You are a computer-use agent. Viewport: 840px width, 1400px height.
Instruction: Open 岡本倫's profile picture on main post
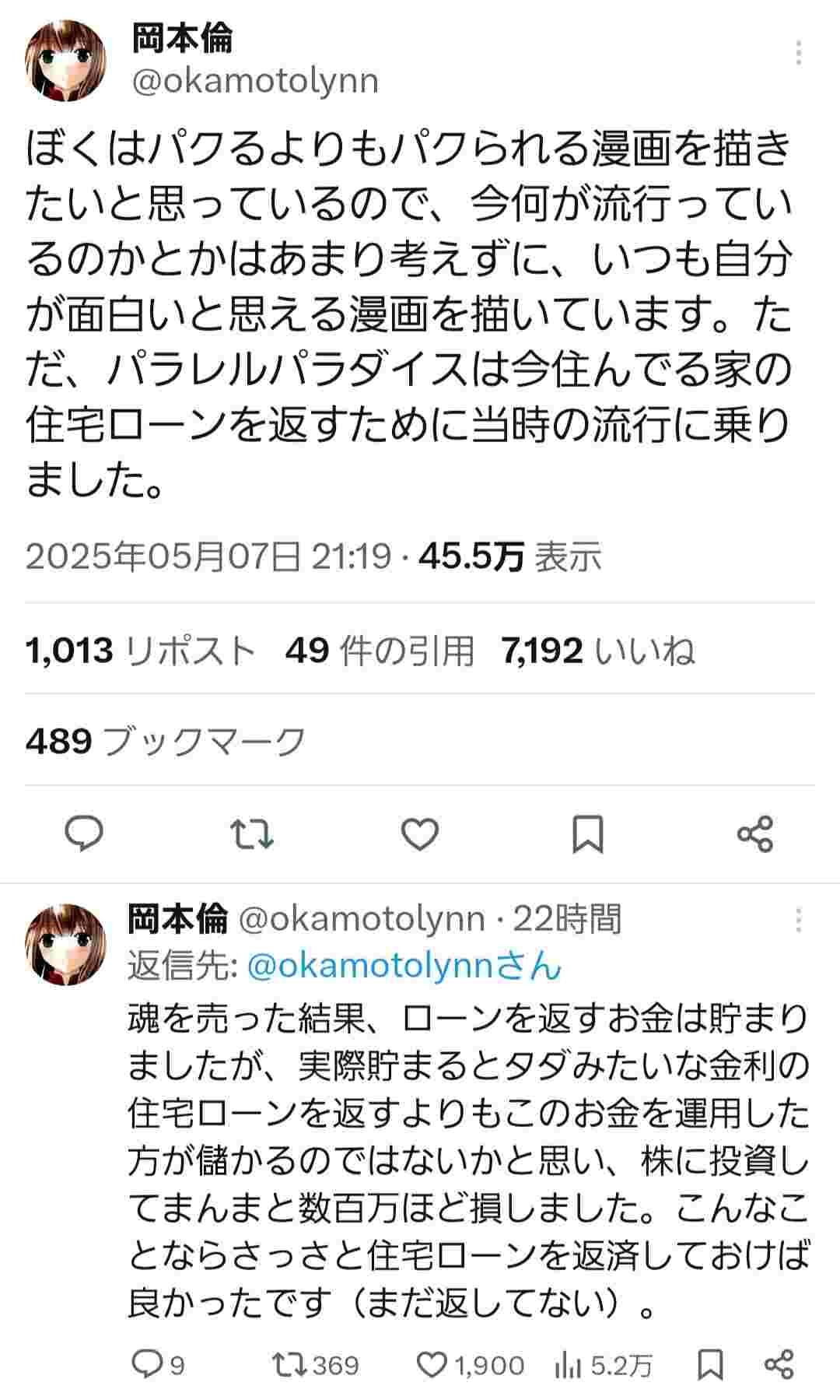point(65,60)
